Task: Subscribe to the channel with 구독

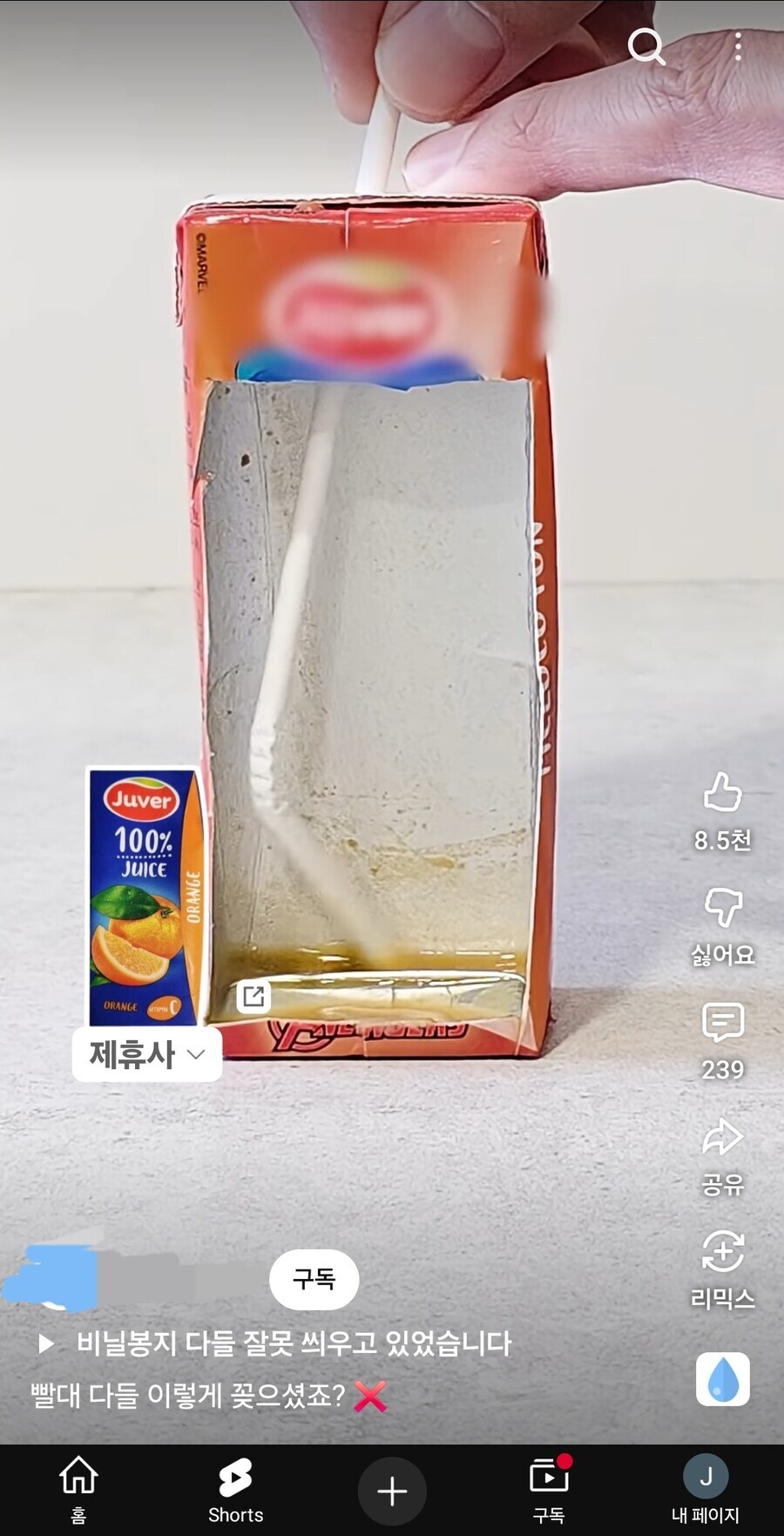Action: tap(314, 1279)
